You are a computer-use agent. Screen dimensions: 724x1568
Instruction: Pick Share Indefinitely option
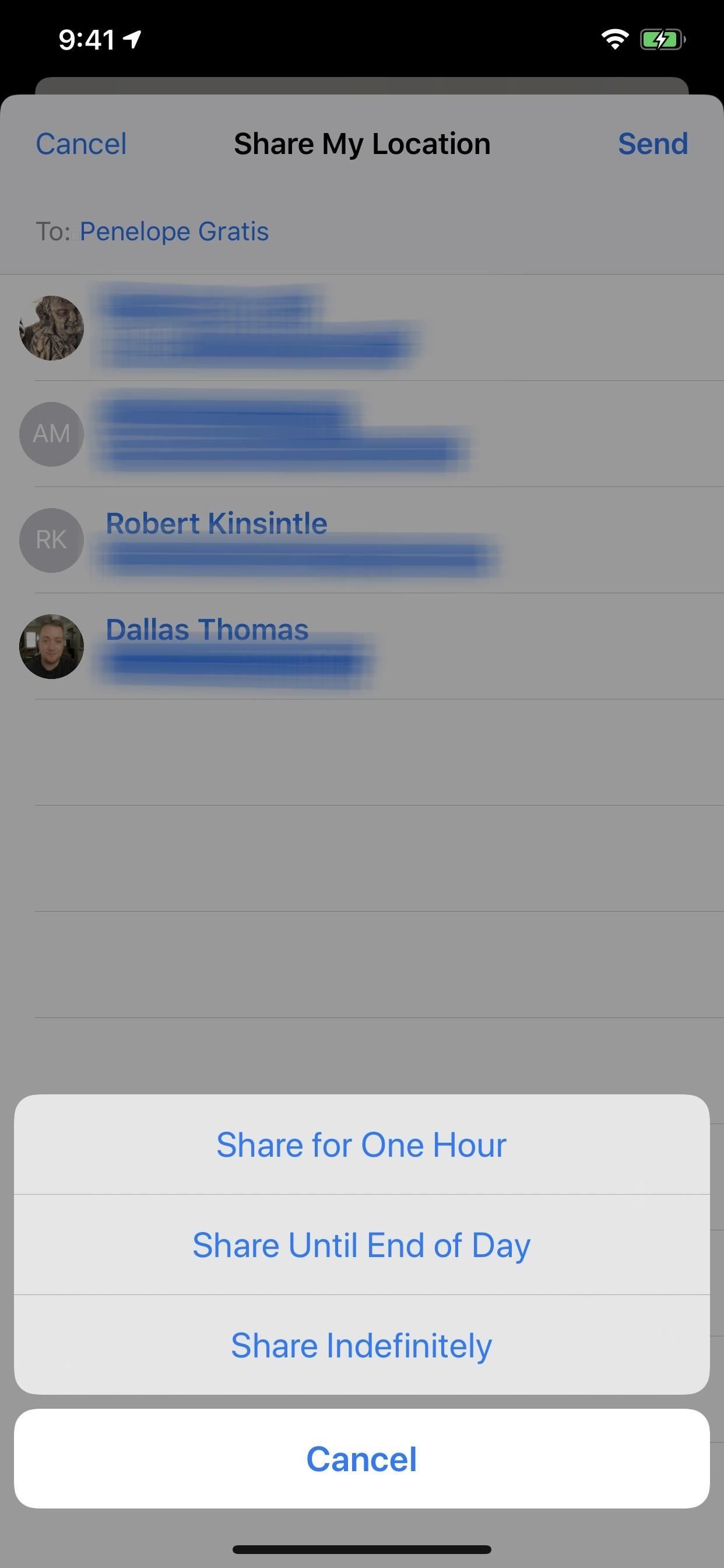pos(361,1345)
